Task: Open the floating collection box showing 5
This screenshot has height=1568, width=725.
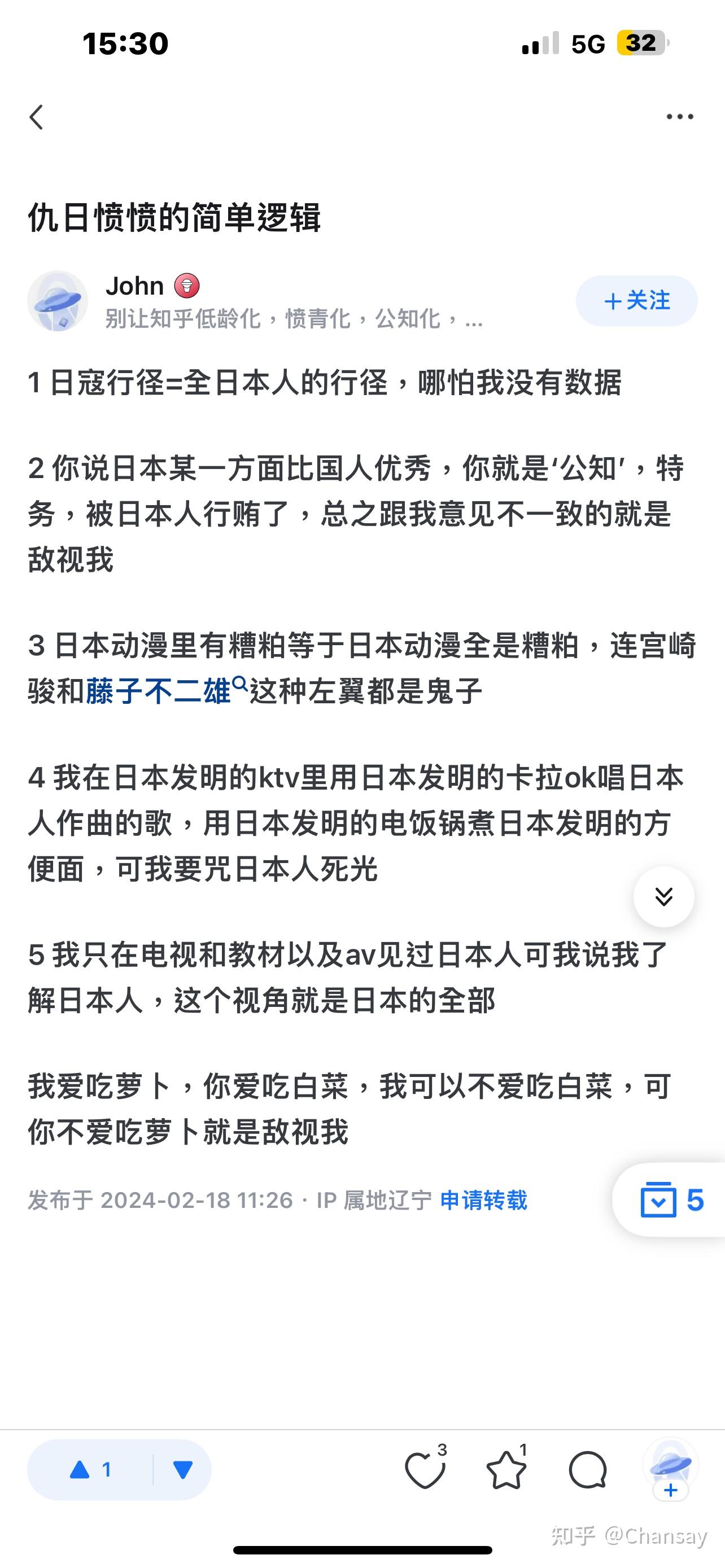Action: tap(671, 1201)
